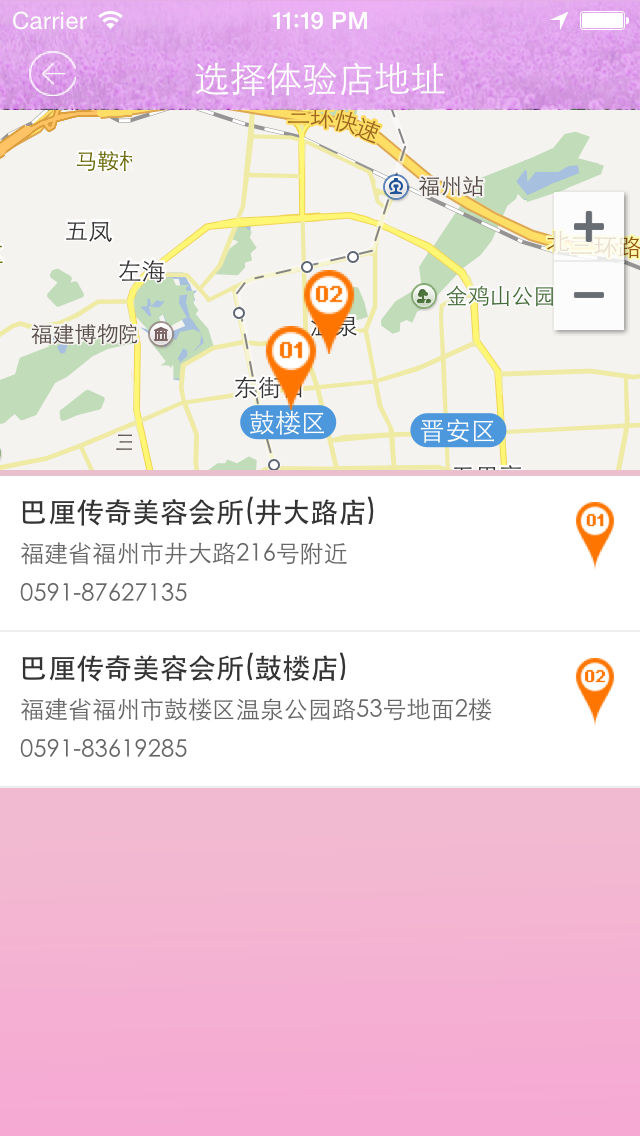
Task: Zoom in on the map
Action: (x=589, y=227)
